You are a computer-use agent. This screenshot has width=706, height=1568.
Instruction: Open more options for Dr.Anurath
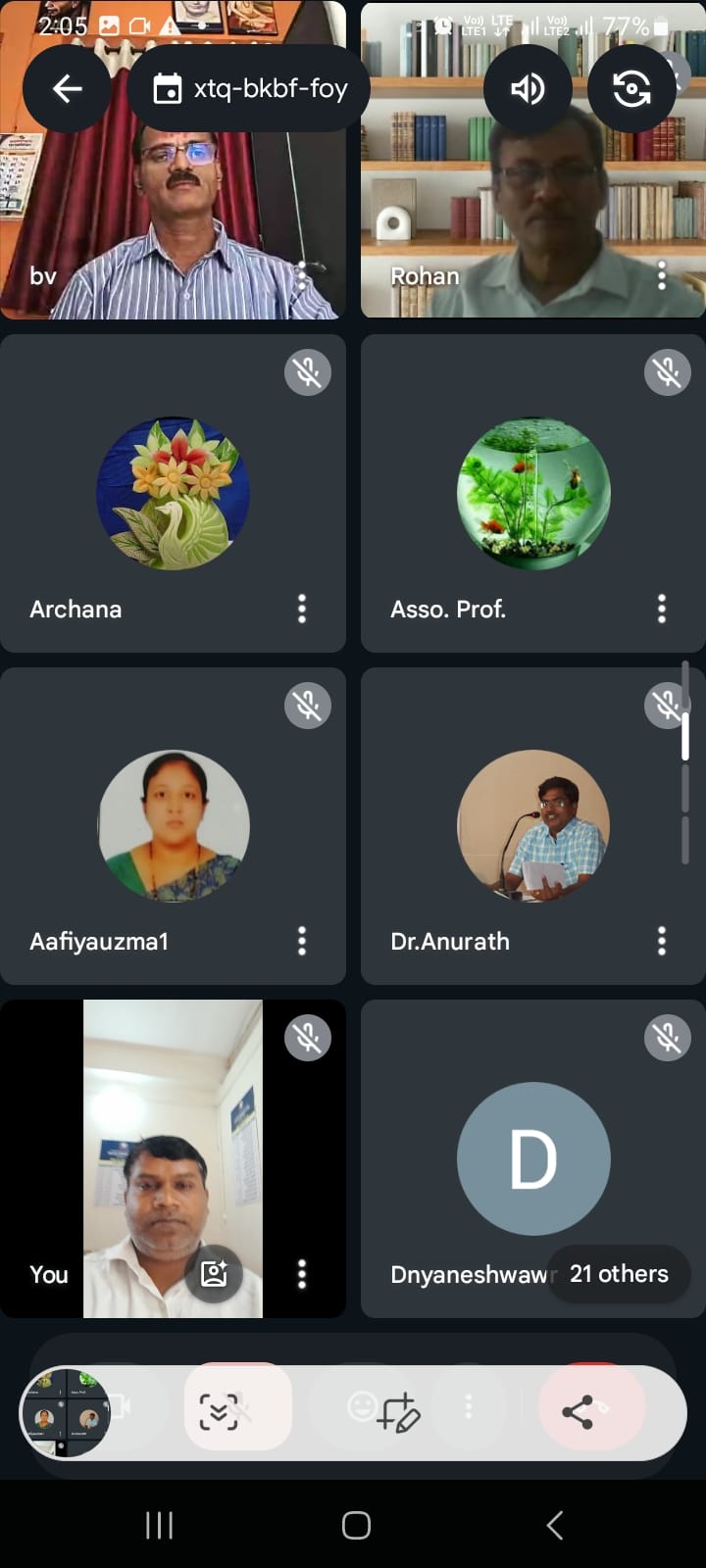(x=662, y=941)
